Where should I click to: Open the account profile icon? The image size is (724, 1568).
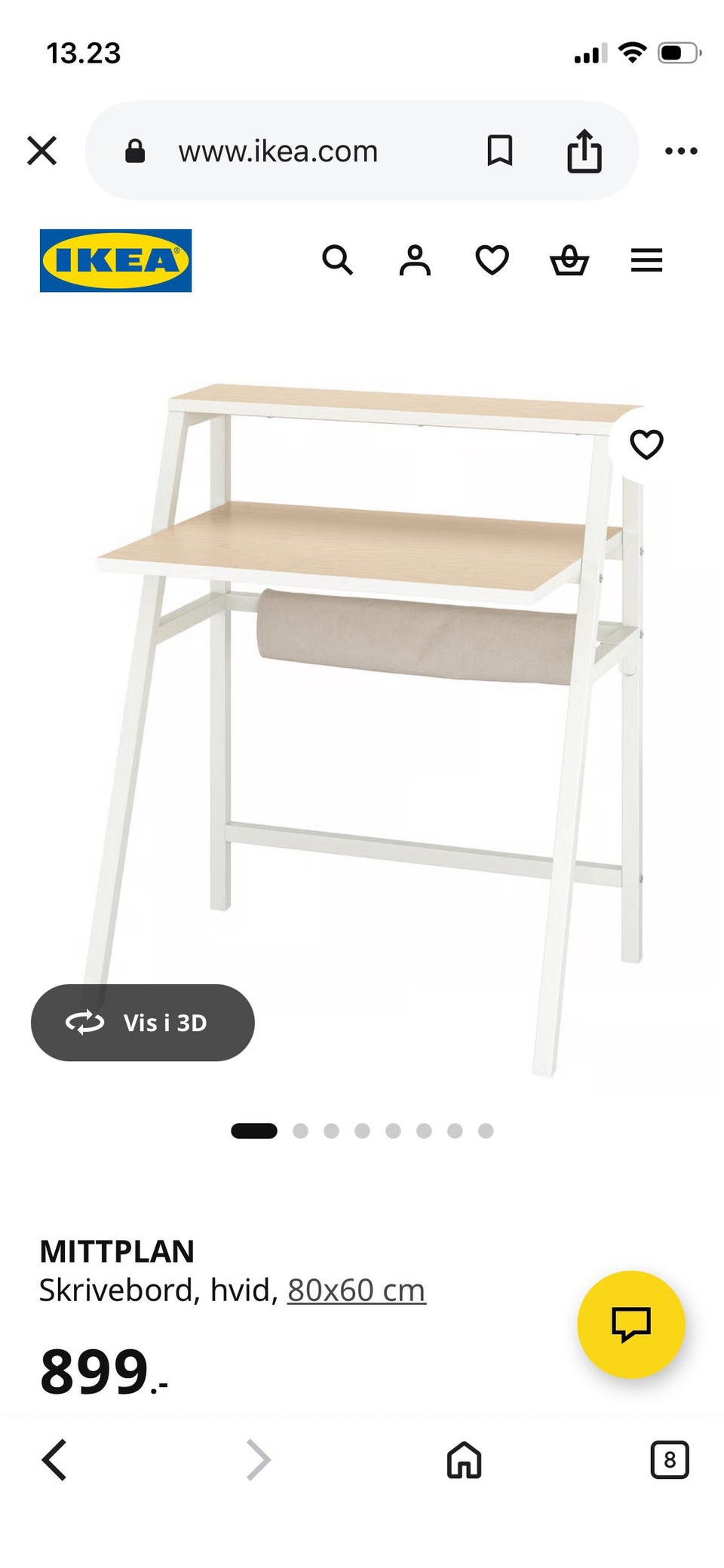415,260
